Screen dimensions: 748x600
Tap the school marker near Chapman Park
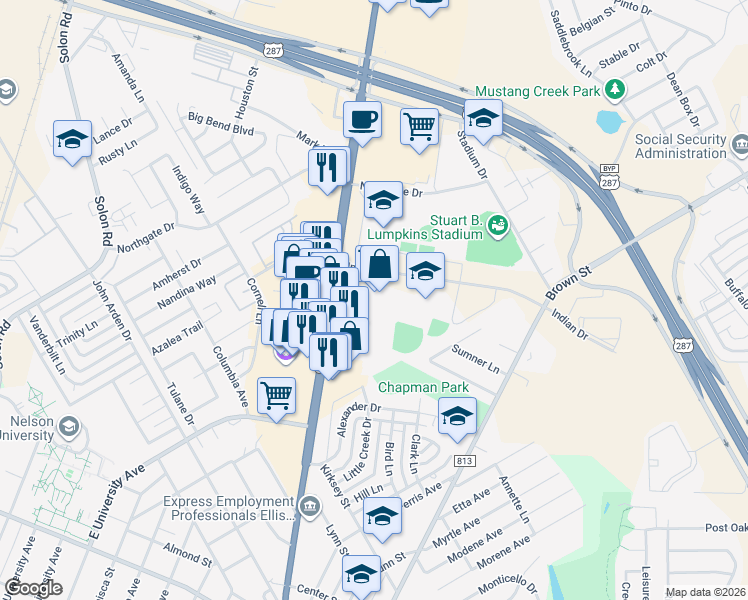click(x=457, y=416)
